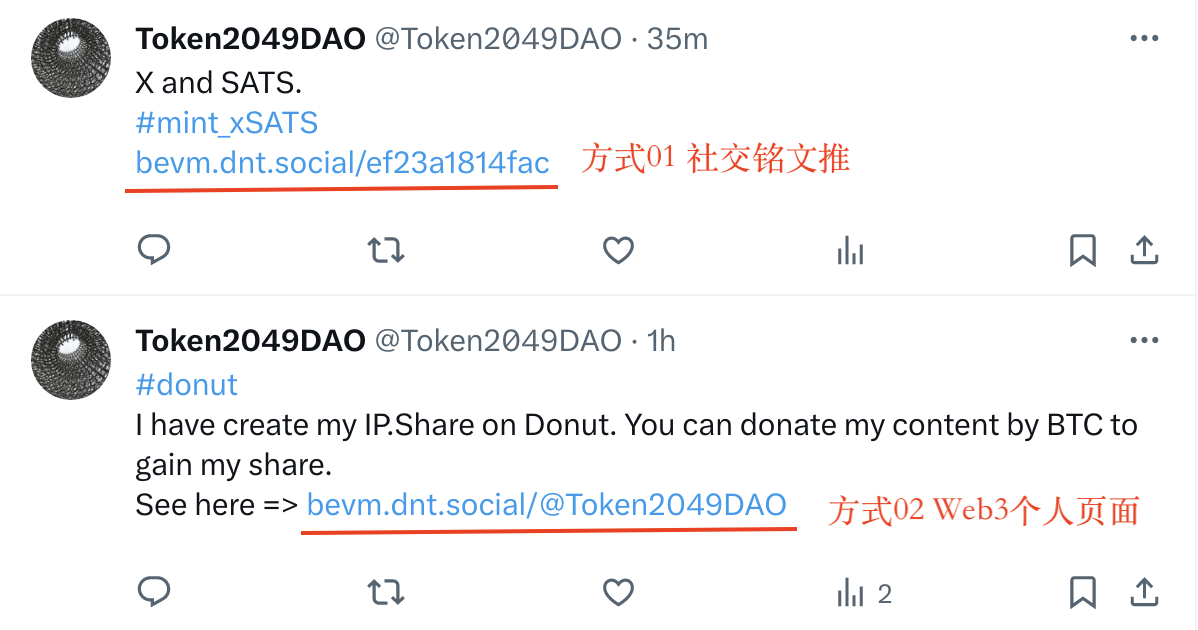Bookmark the #donut tweet
The width and height of the screenshot is (1198, 630).
coord(1082,593)
